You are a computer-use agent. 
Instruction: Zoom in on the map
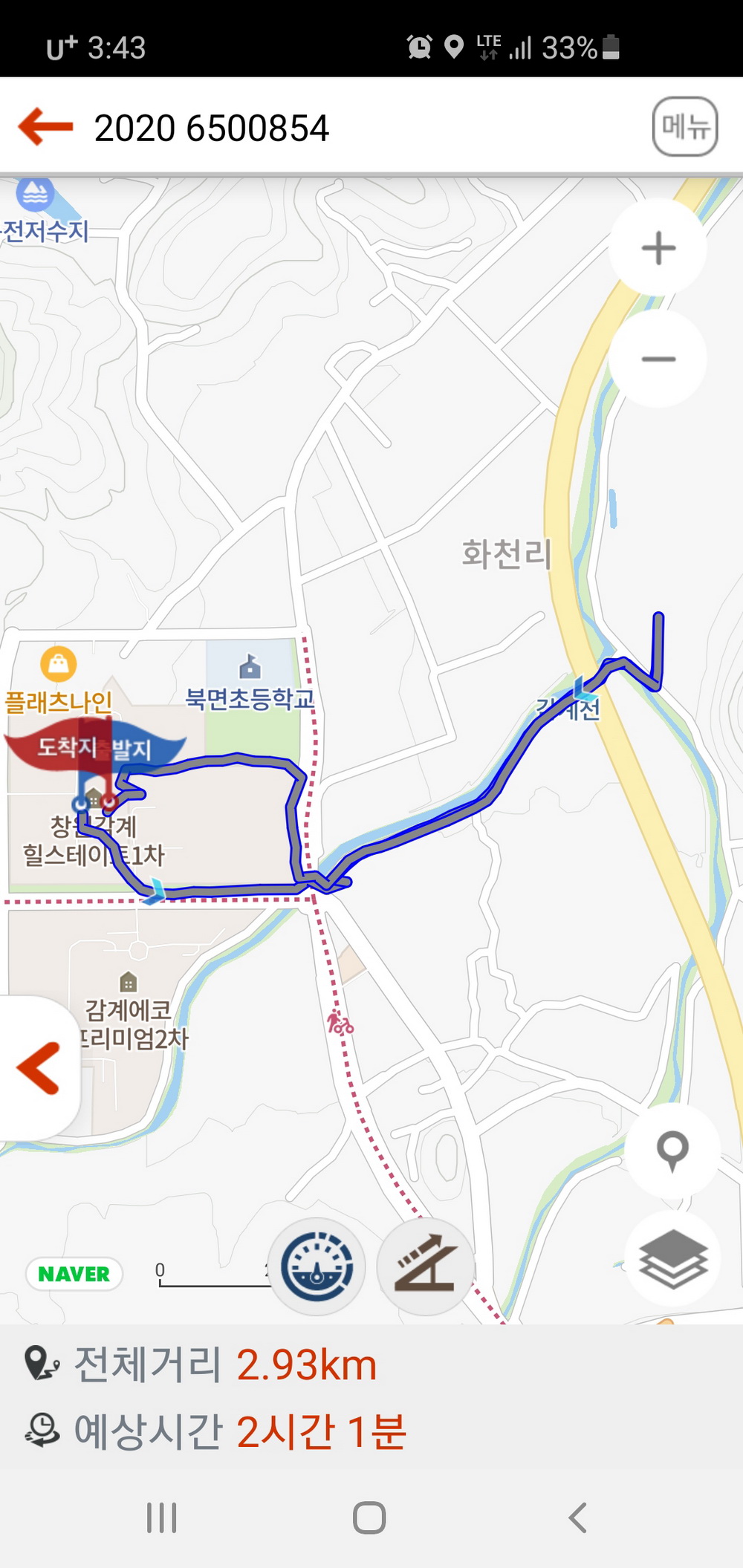point(658,248)
